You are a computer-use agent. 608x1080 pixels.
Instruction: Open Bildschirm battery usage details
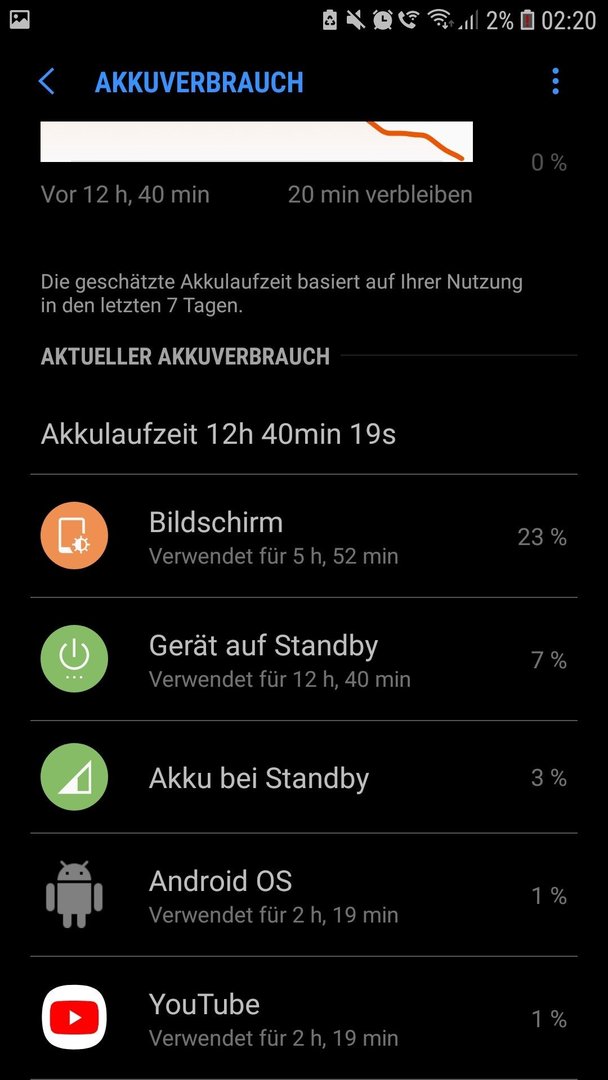click(304, 536)
